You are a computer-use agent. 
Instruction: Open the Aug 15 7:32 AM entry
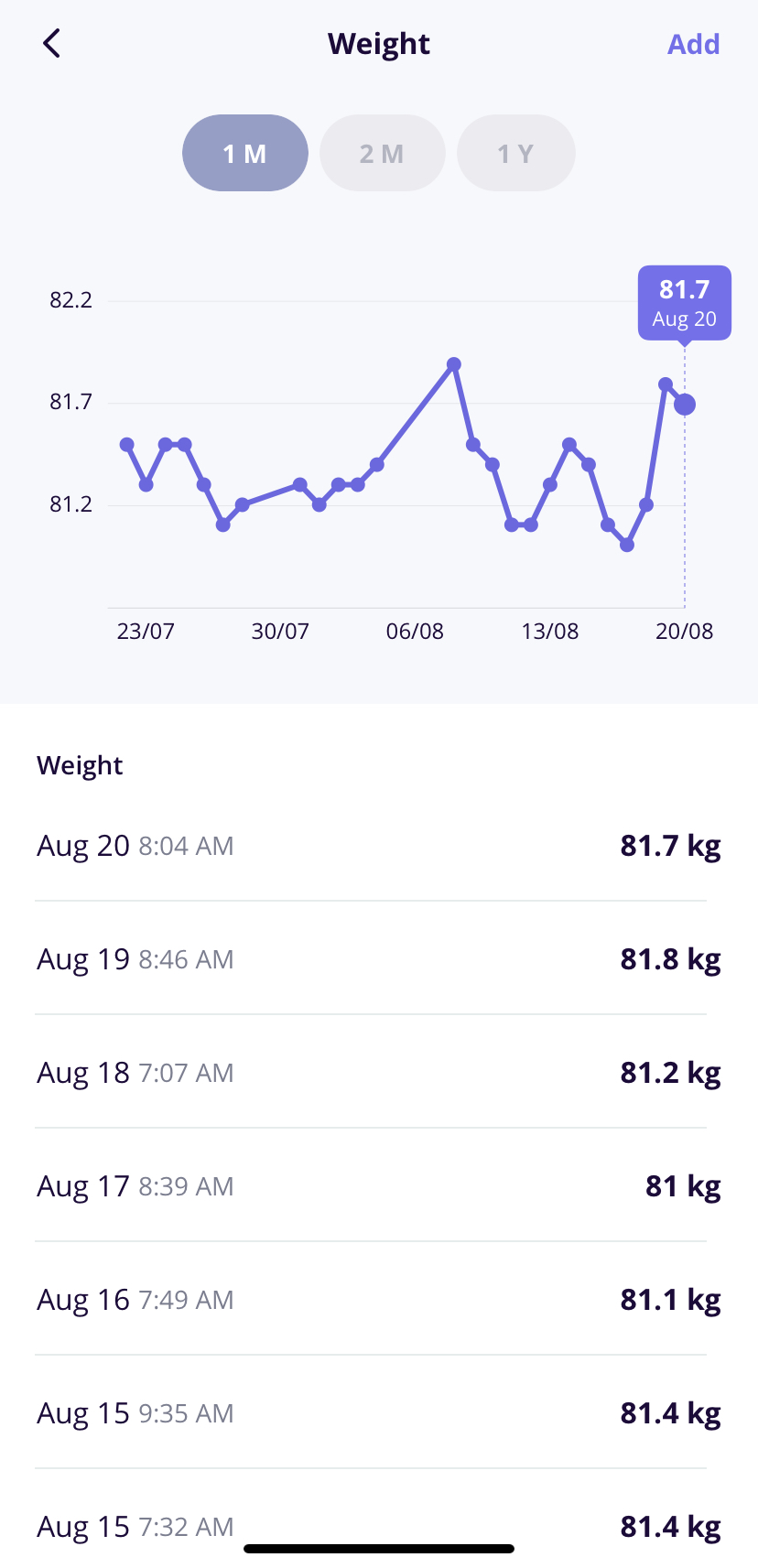click(378, 1519)
